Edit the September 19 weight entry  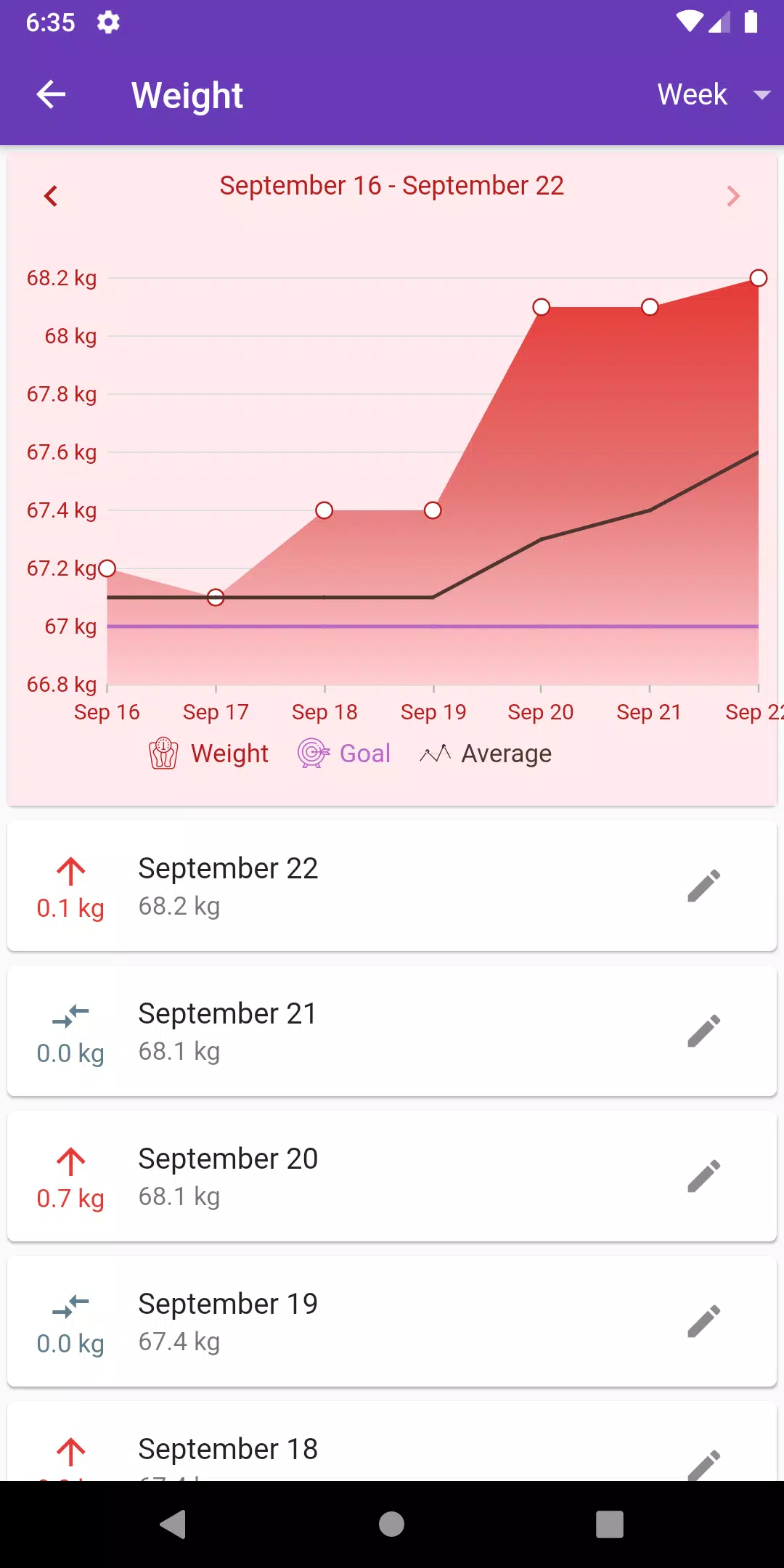[704, 1321]
